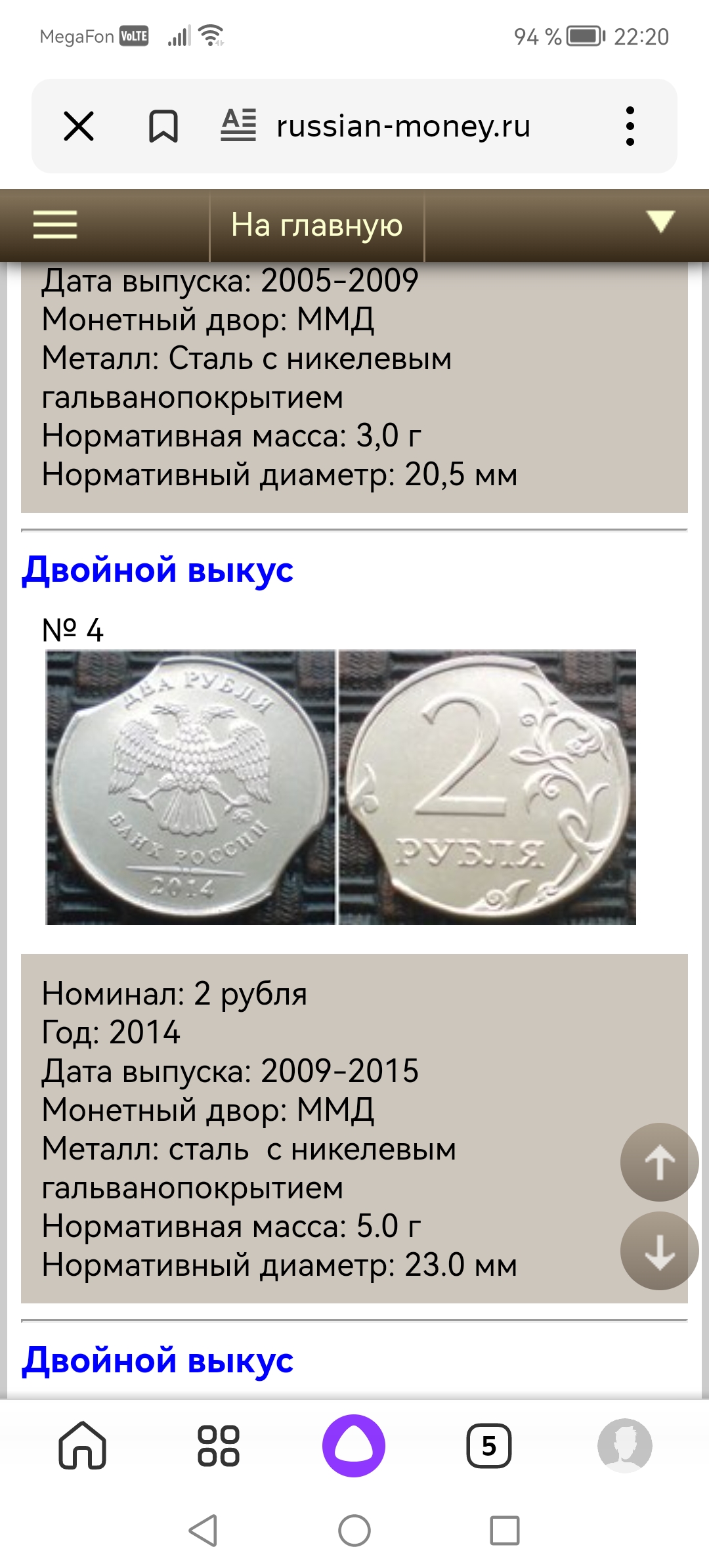Jump to bottom with the down arrow
The image size is (709, 1568).
point(659,1251)
